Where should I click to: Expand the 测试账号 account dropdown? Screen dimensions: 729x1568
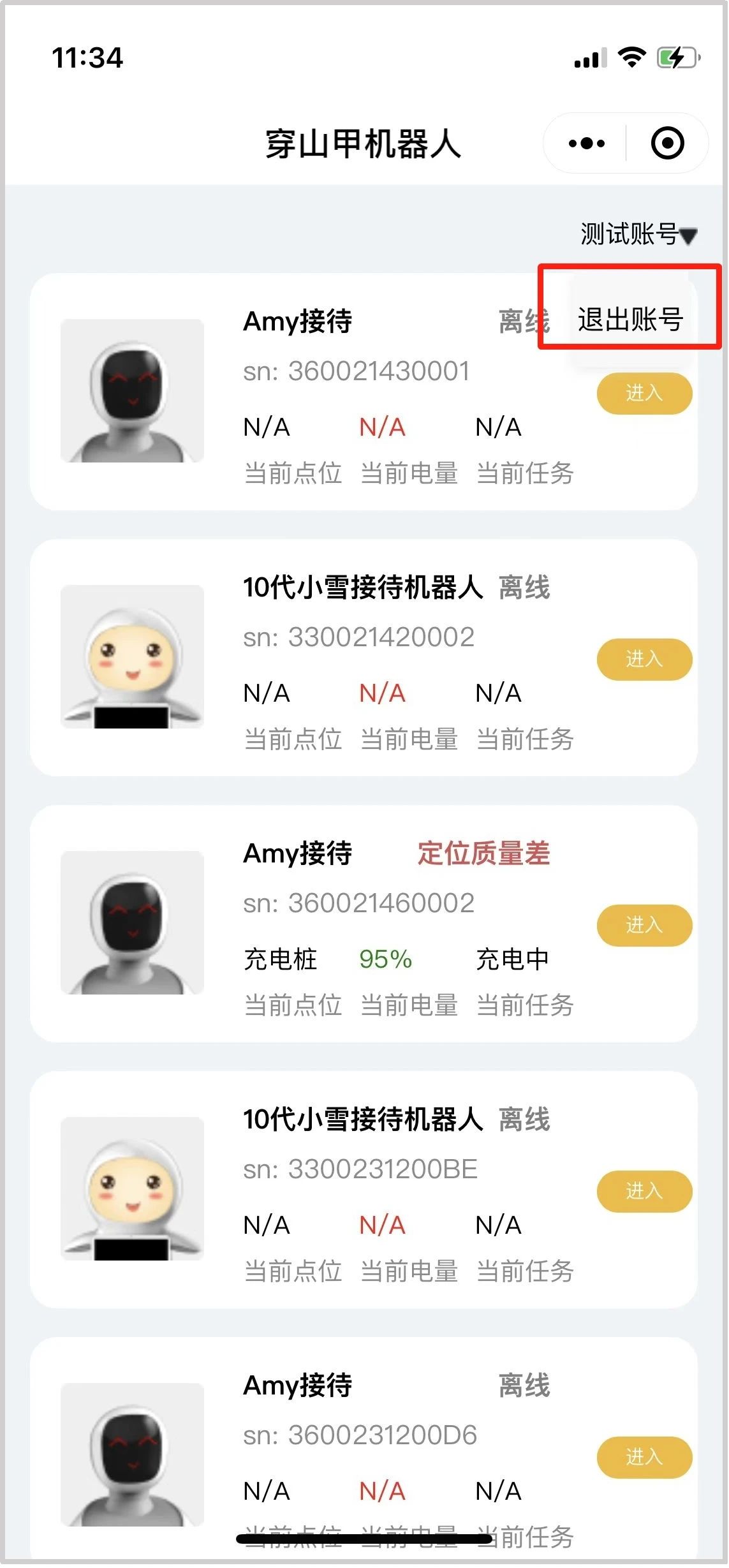pos(638,234)
